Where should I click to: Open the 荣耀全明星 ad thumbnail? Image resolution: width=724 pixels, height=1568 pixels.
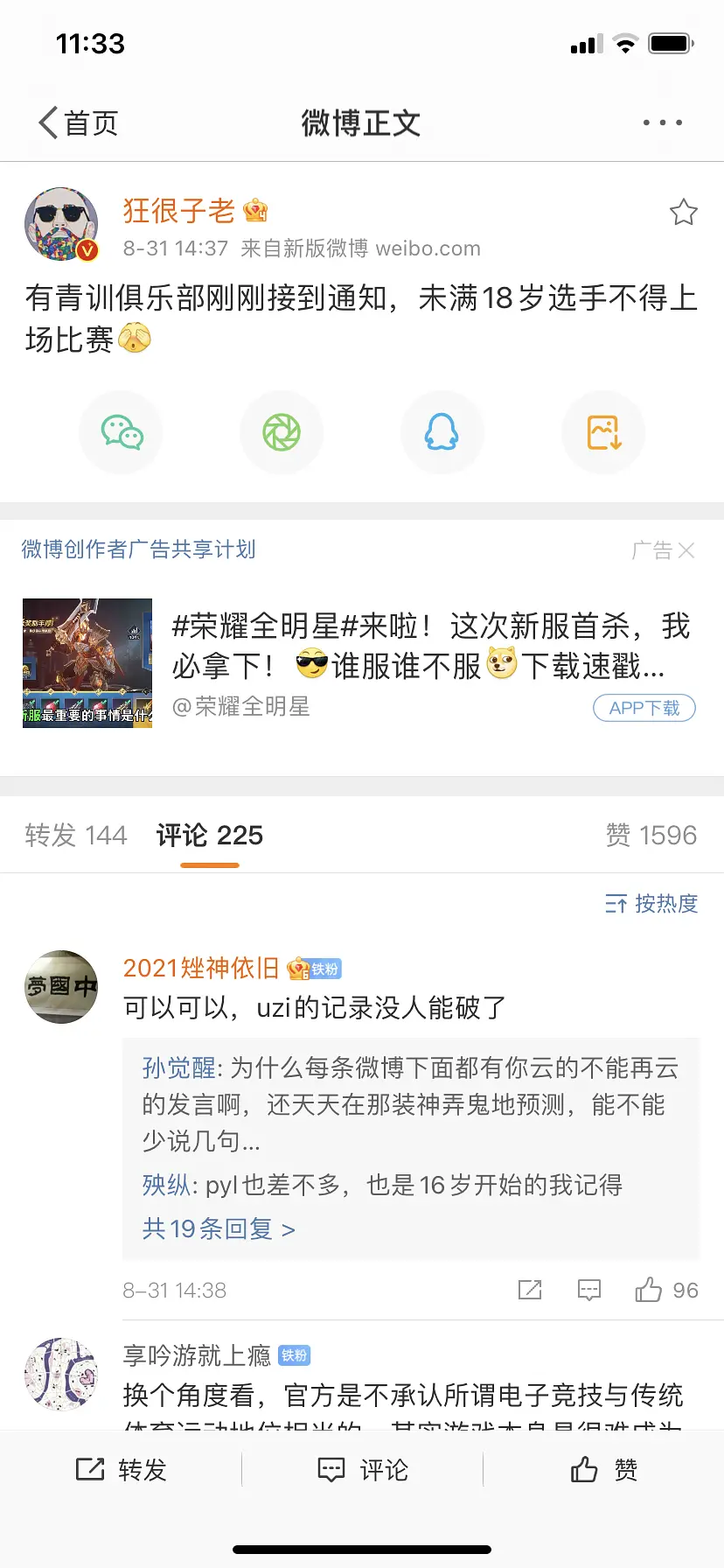(x=87, y=663)
